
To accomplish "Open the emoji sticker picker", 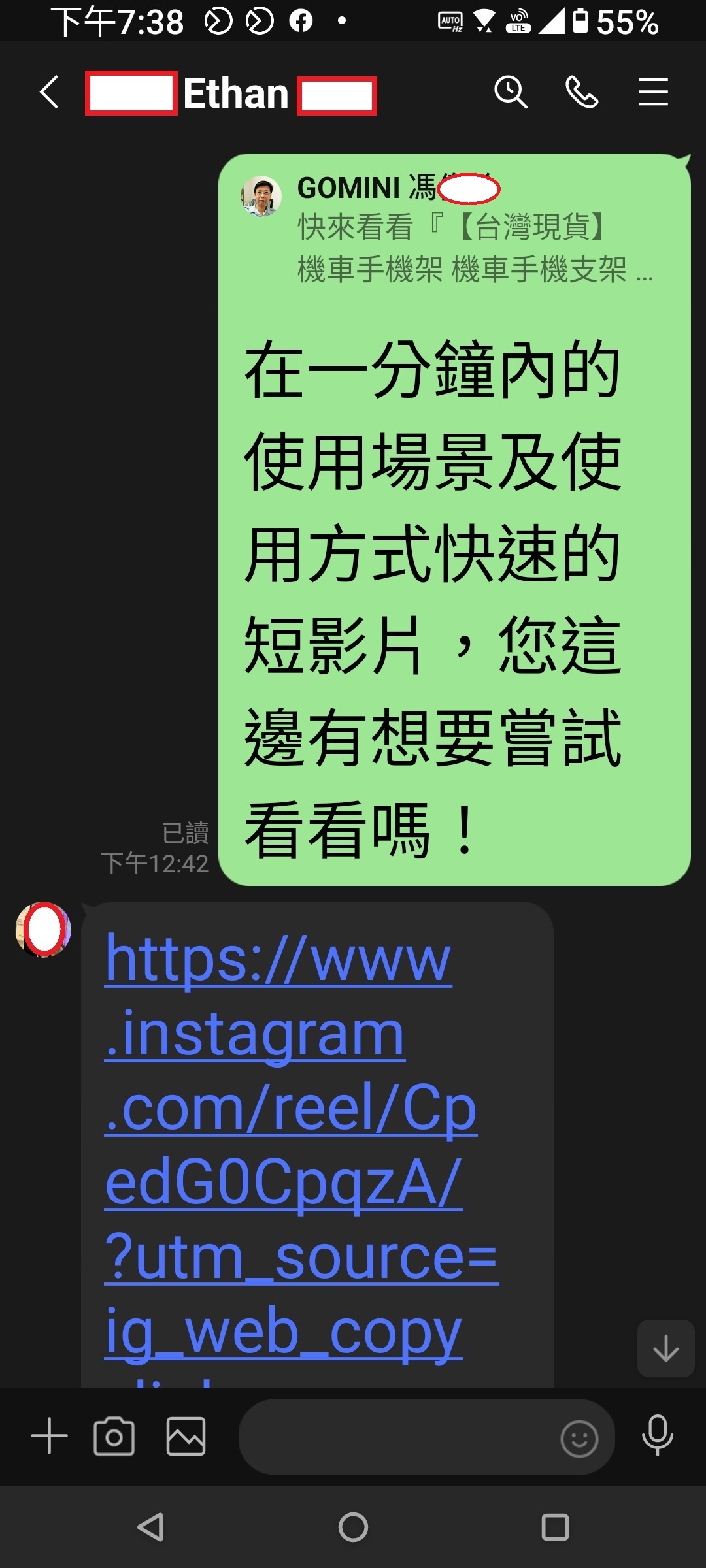I will [579, 1438].
